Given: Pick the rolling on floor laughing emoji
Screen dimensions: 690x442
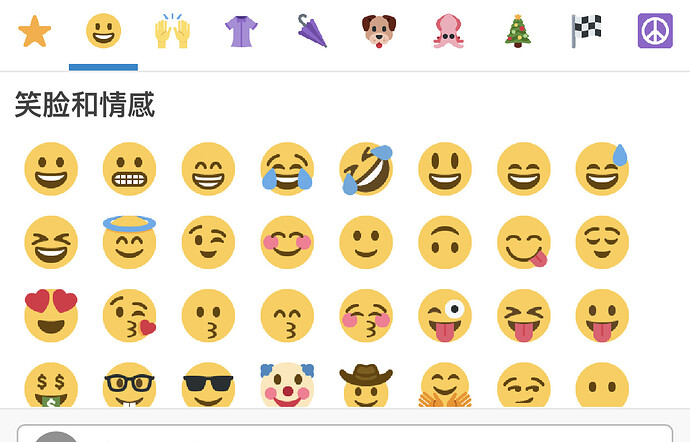Looking at the screenshot, I should pos(366,169).
